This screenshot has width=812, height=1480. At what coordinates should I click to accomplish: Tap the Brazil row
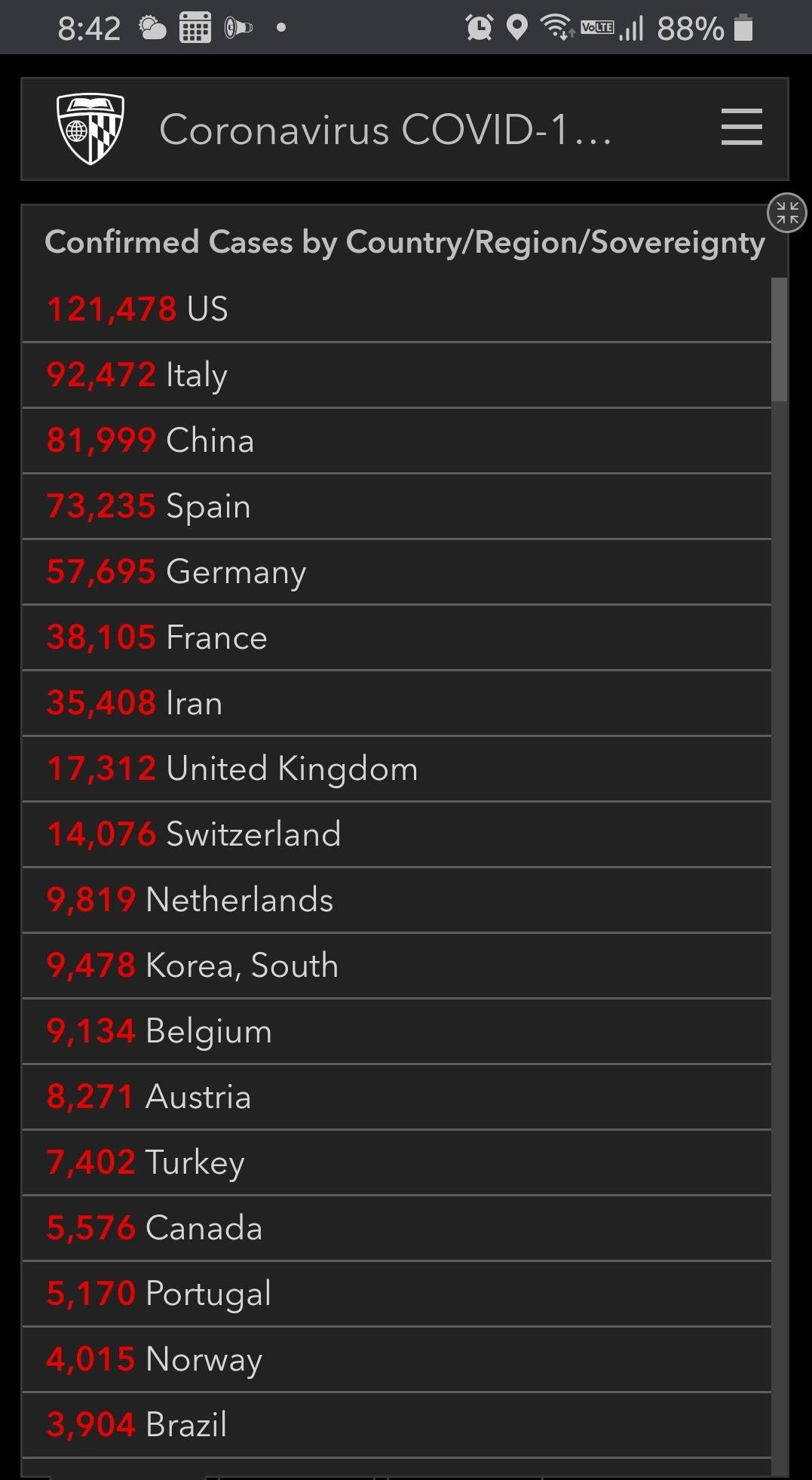pyautogui.click(x=397, y=1425)
